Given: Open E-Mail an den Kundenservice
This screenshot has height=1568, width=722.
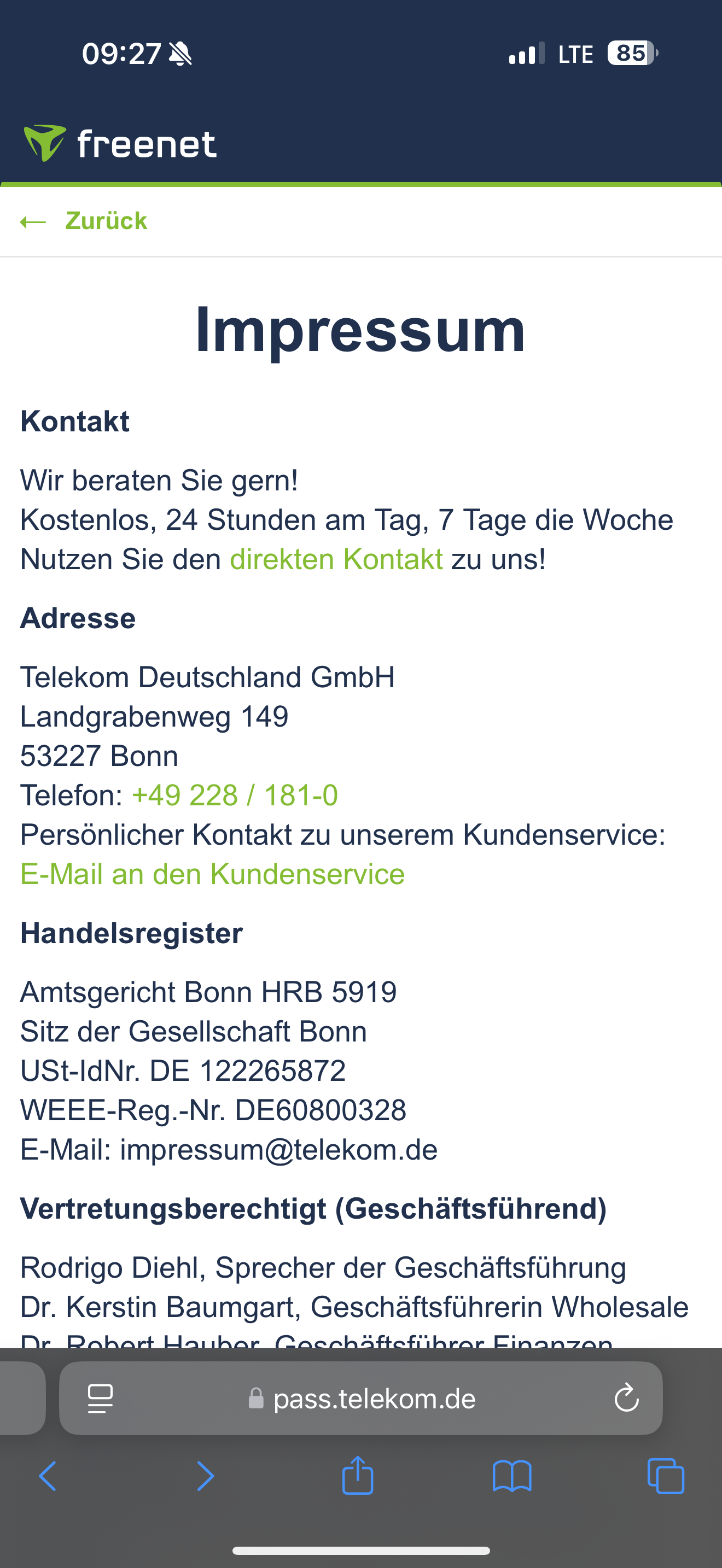Looking at the screenshot, I should click(212, 874).
